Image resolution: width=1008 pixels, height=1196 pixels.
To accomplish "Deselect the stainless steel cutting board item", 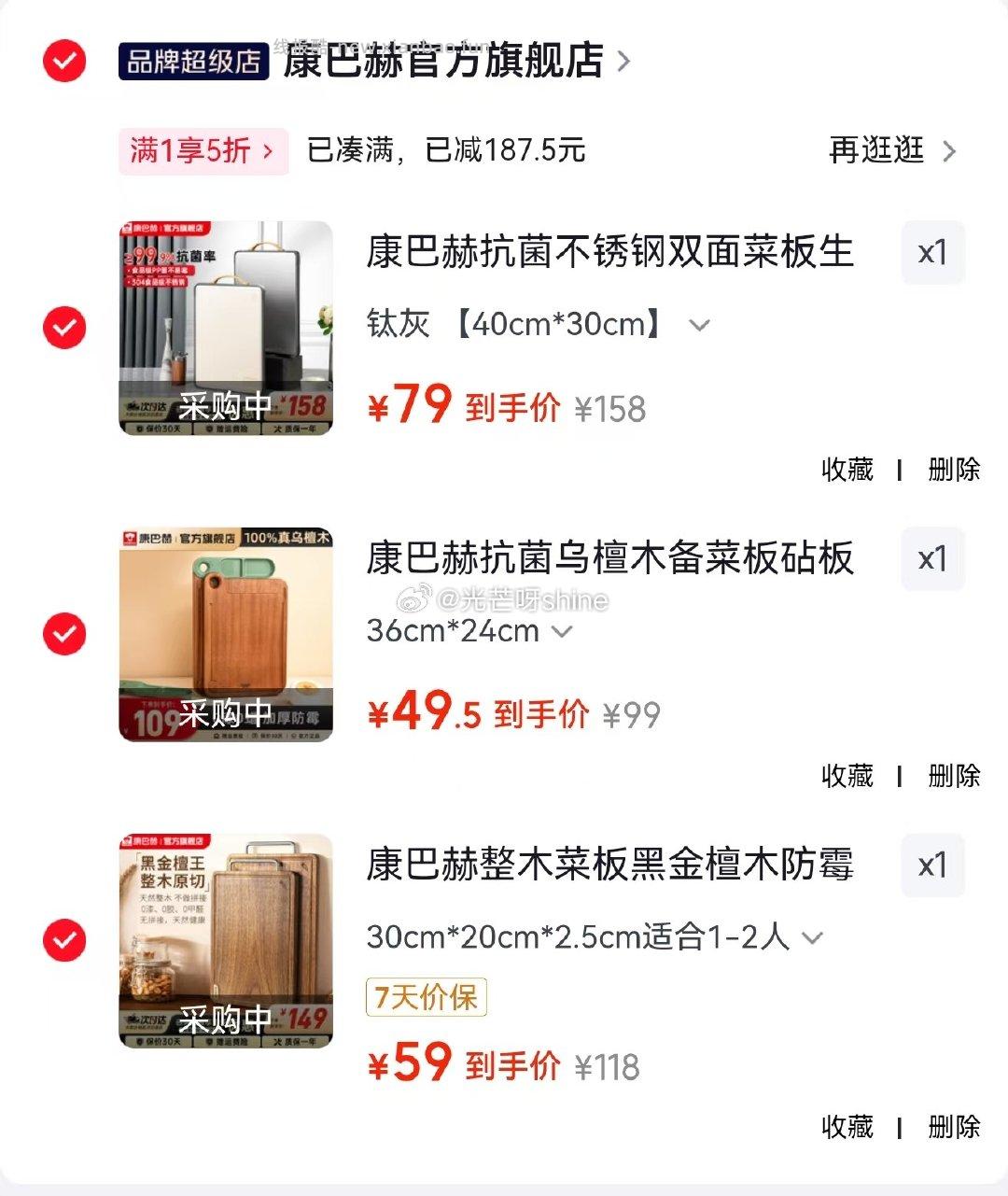I will (x=63, y=329).
